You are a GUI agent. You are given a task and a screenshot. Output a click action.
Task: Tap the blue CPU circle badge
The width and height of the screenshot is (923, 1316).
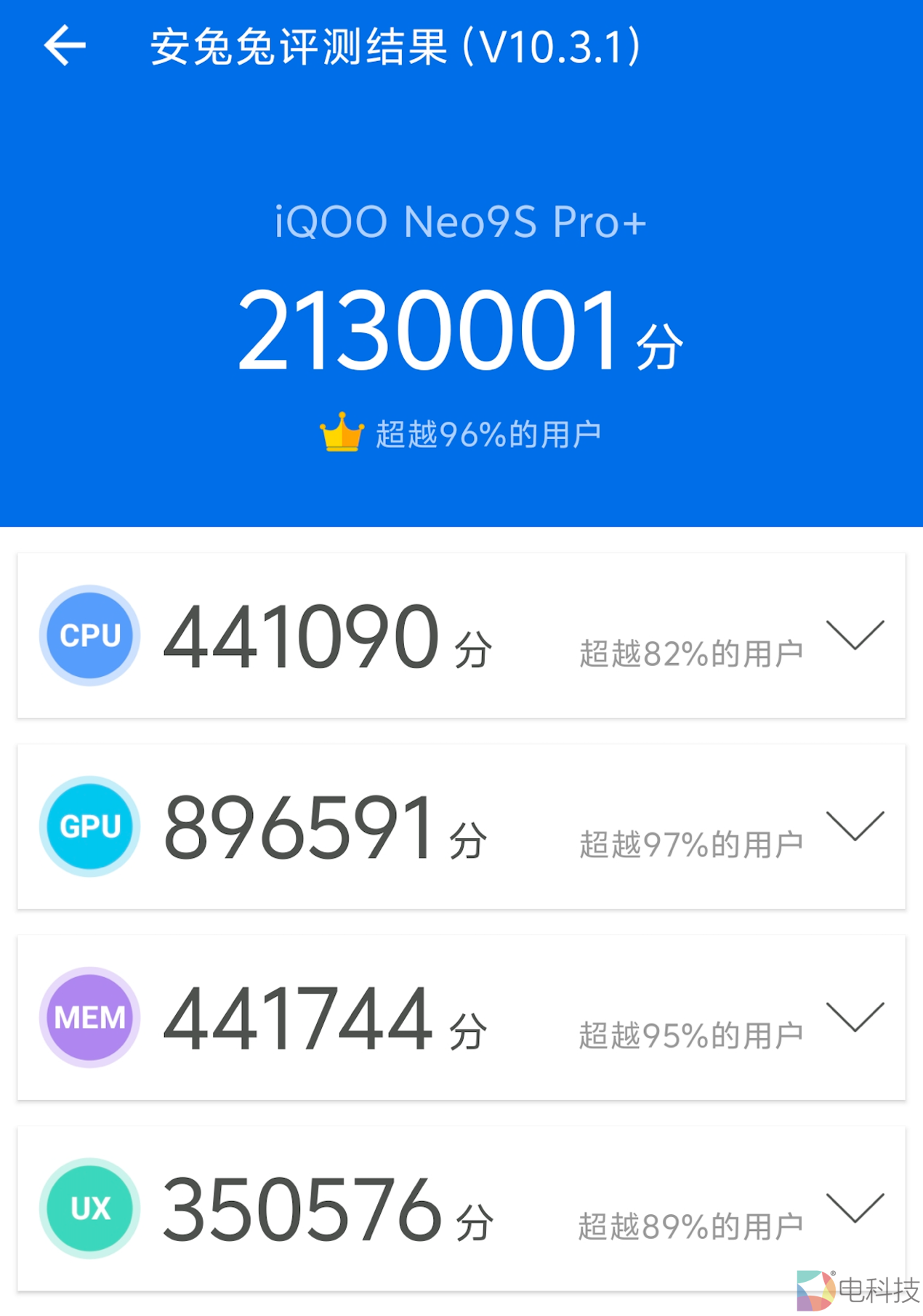[x=88, y=635]
